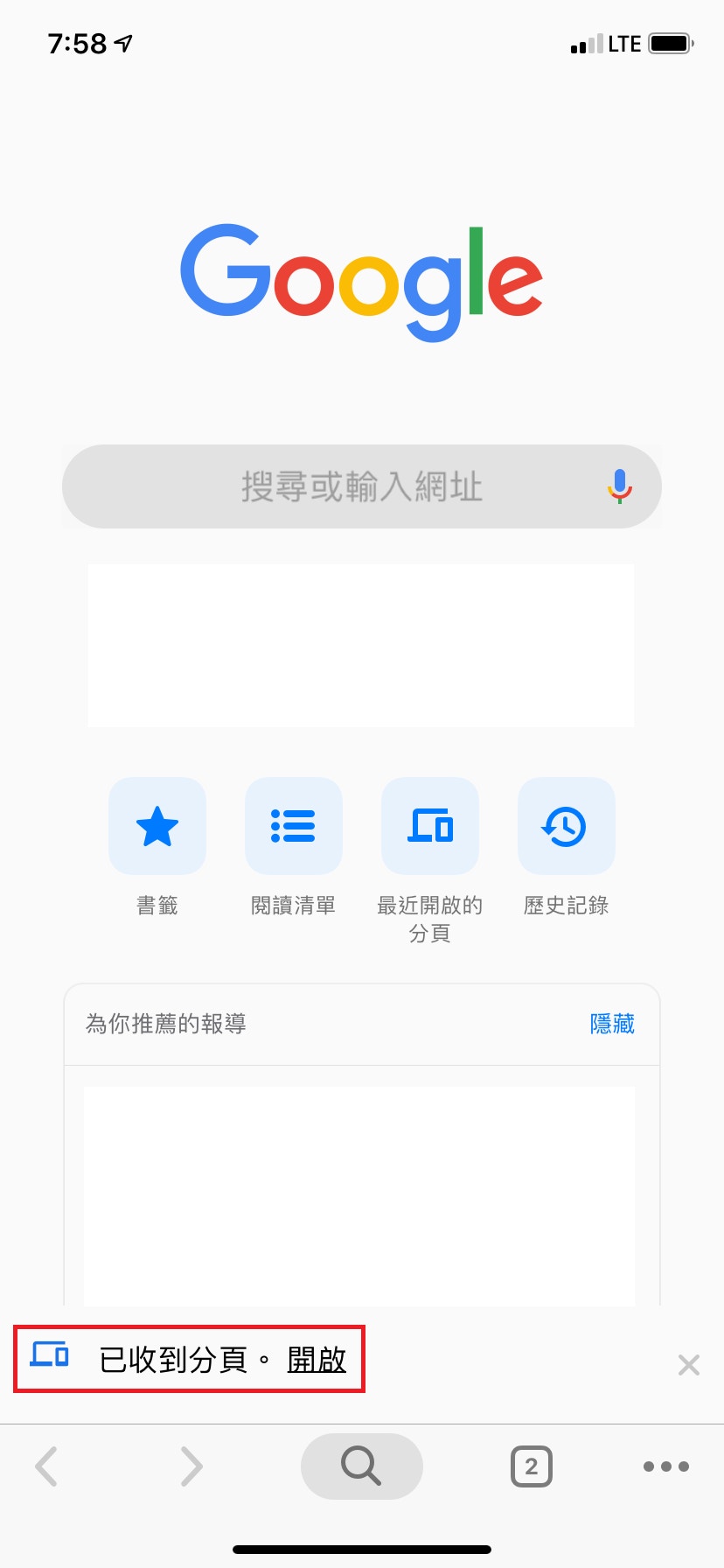Viewport: 724px width, 1568px height.
Task: Go back to the previous page
Action: pos(47,1466)
